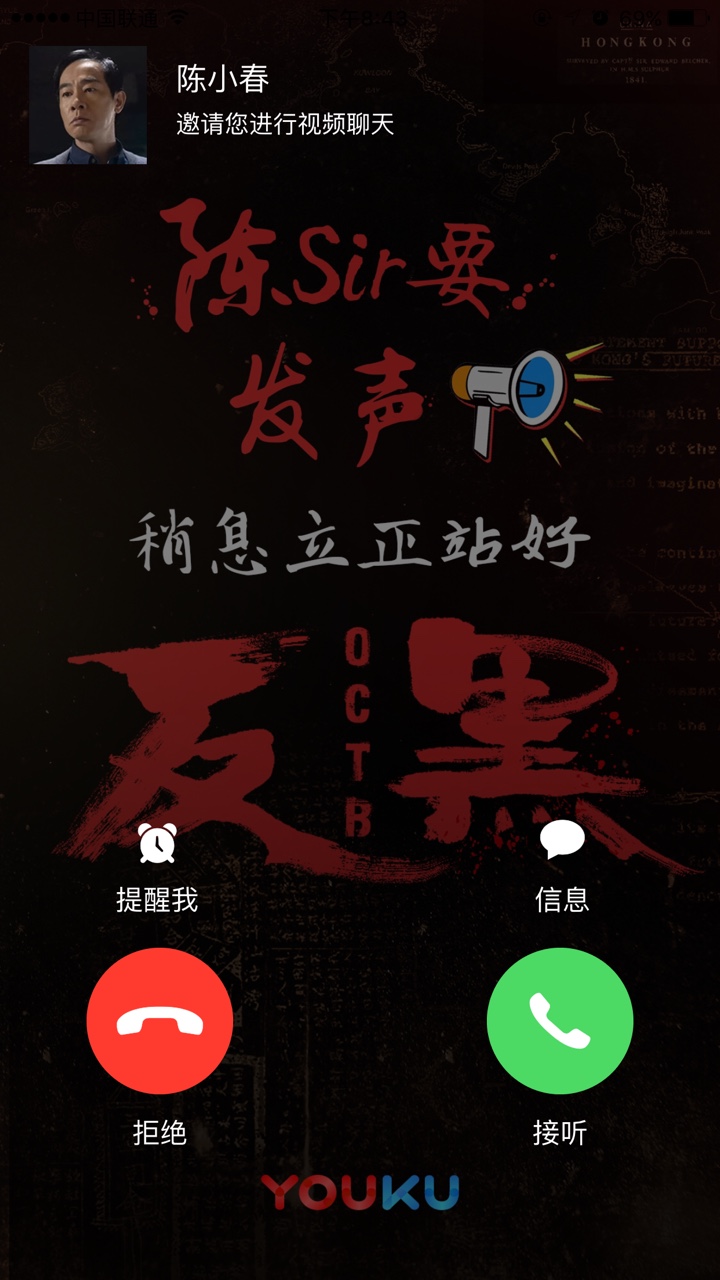Screen dimensions: 720x1280
Task: Decline the video call with the red 拒绝 button
Action: pos(160,1021)
